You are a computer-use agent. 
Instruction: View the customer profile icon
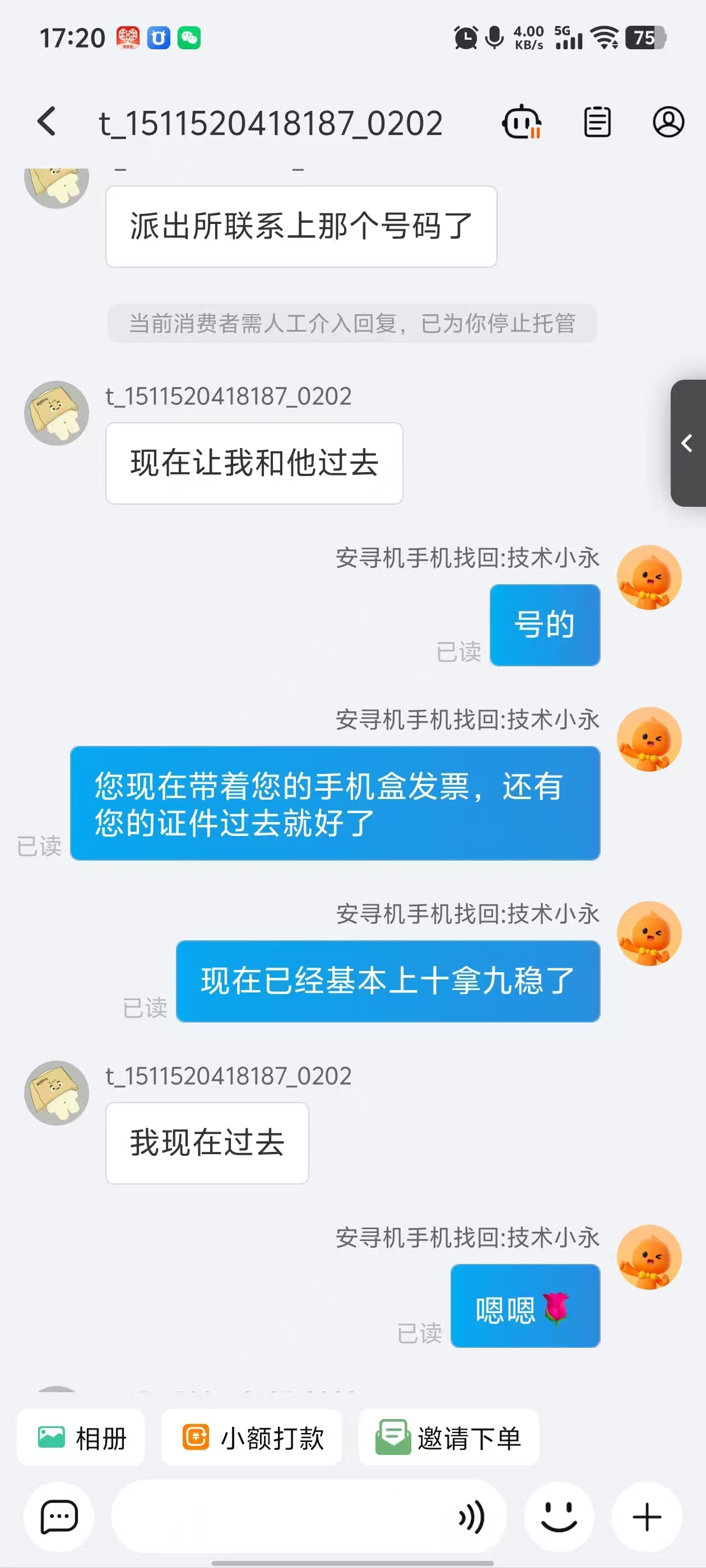point(668,122)
